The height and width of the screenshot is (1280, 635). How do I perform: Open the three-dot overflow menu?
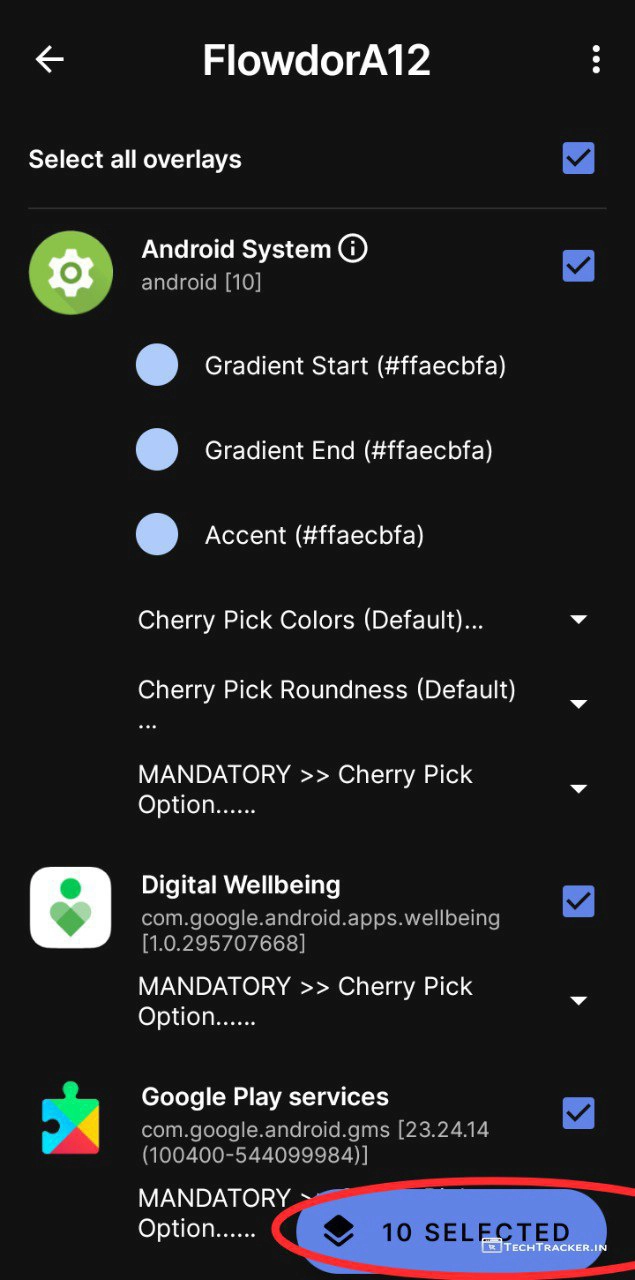(x=596, y=60)
